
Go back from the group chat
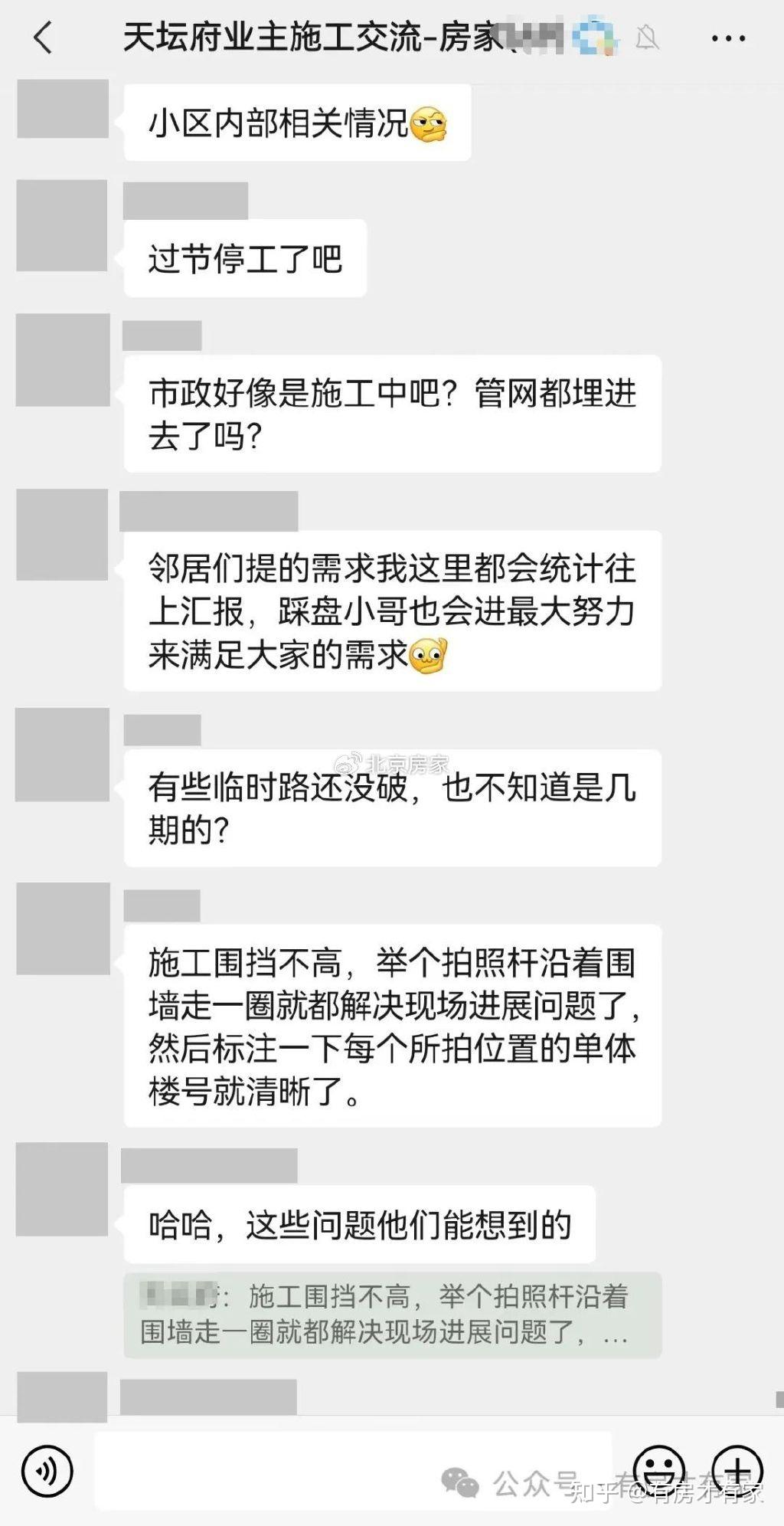[x=44, y=37]
